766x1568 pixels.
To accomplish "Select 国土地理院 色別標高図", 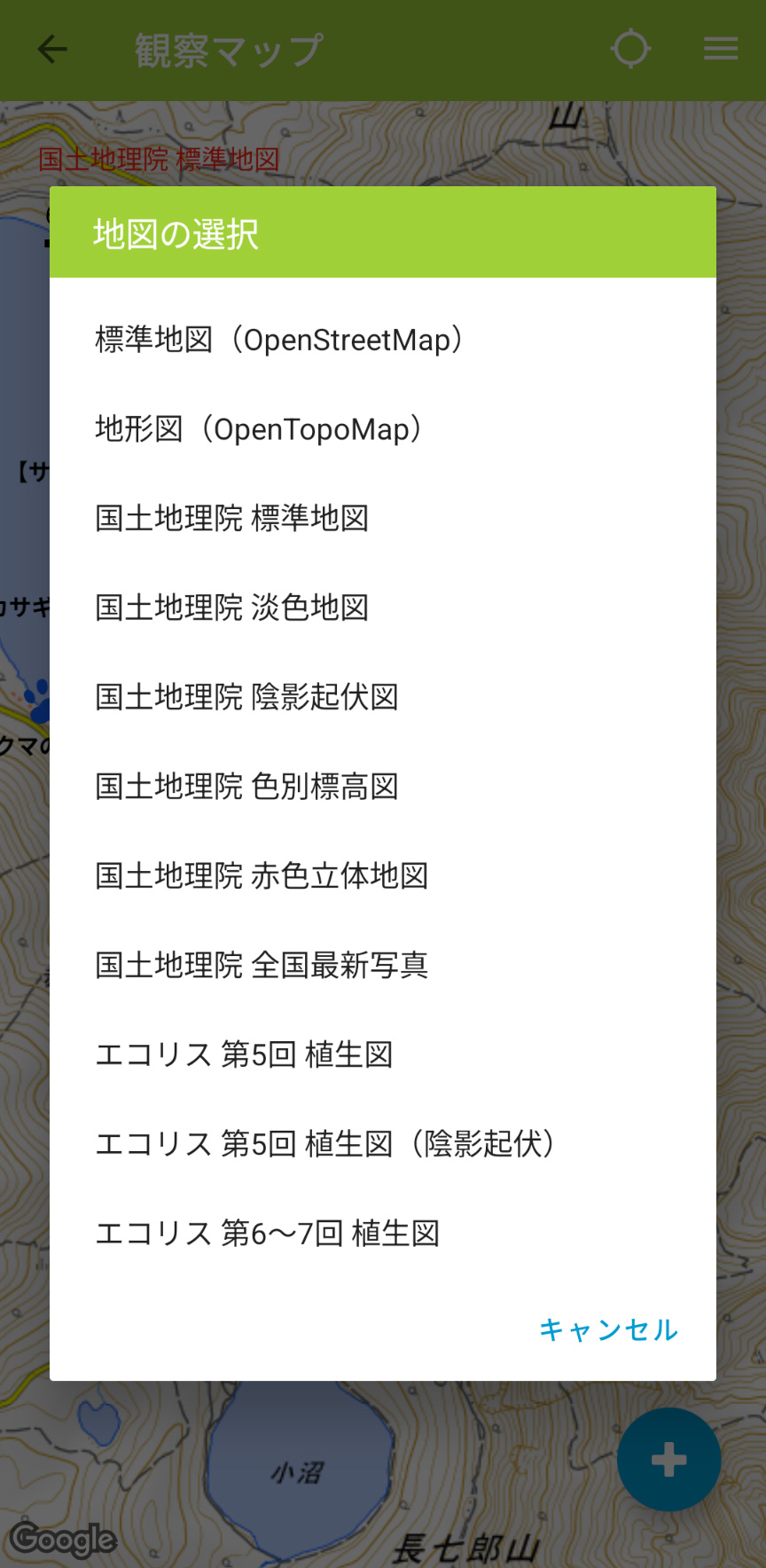I will (x=247, y=787).
